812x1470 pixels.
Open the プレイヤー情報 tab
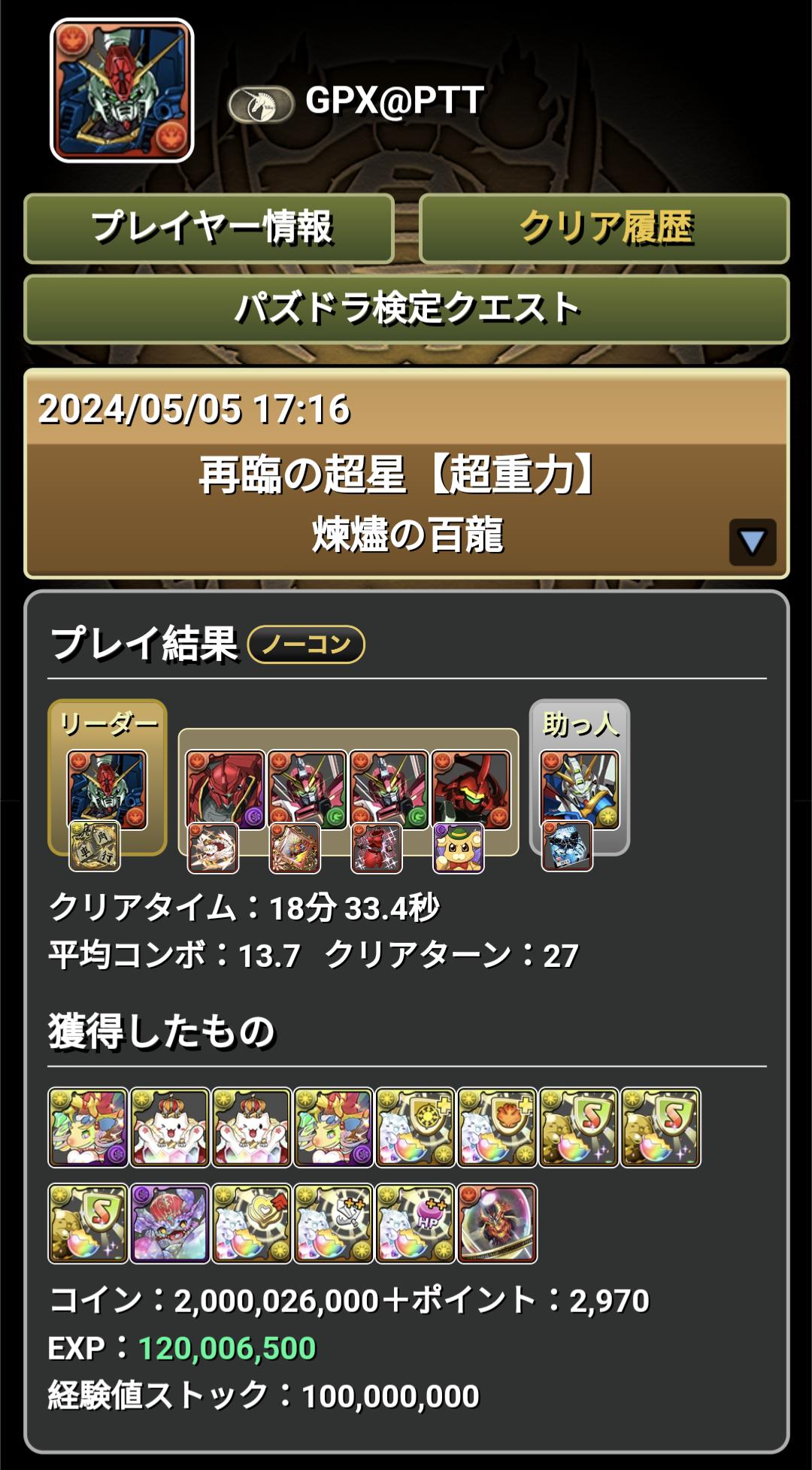[x=209, y=228]
